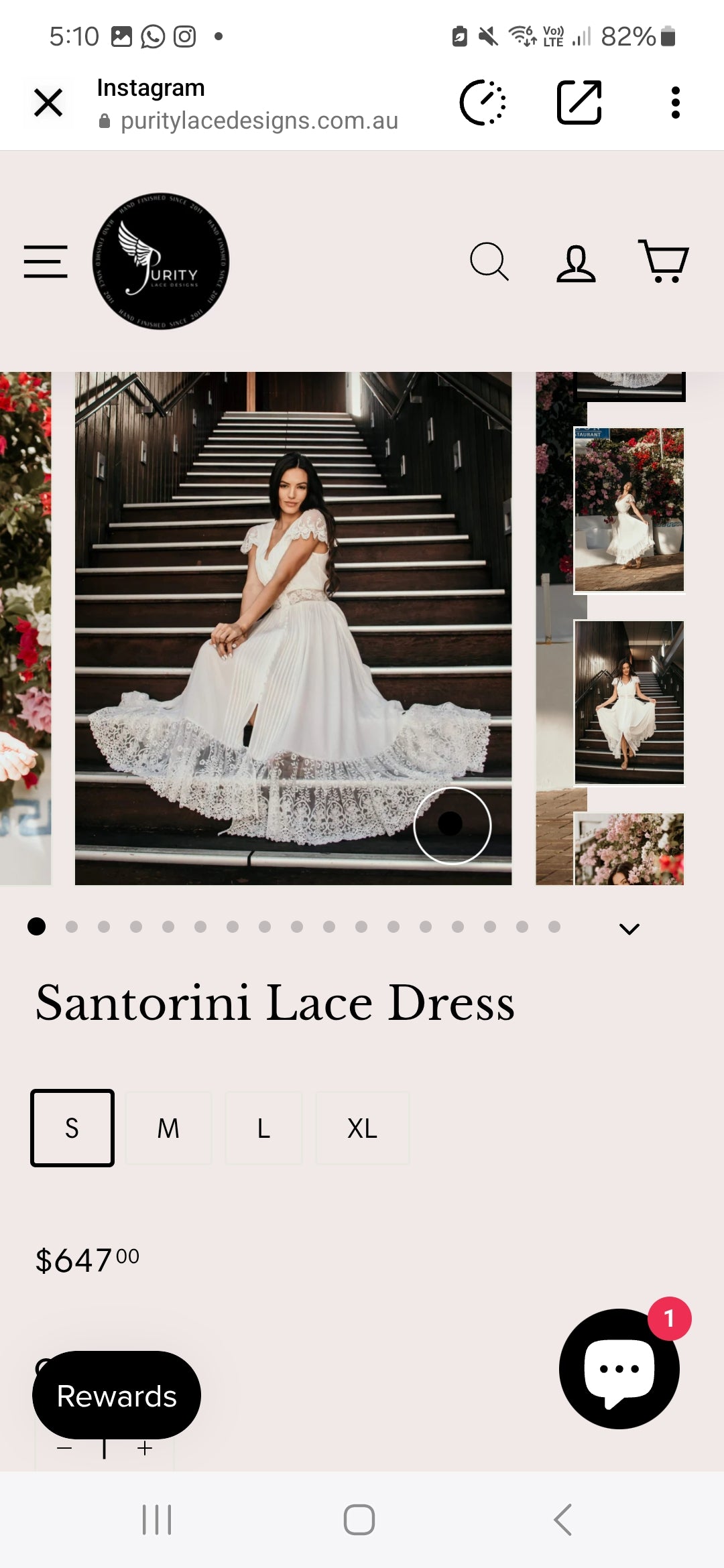Open the Rewards button
The image size is (724, 1568).
click(117, 1396)
